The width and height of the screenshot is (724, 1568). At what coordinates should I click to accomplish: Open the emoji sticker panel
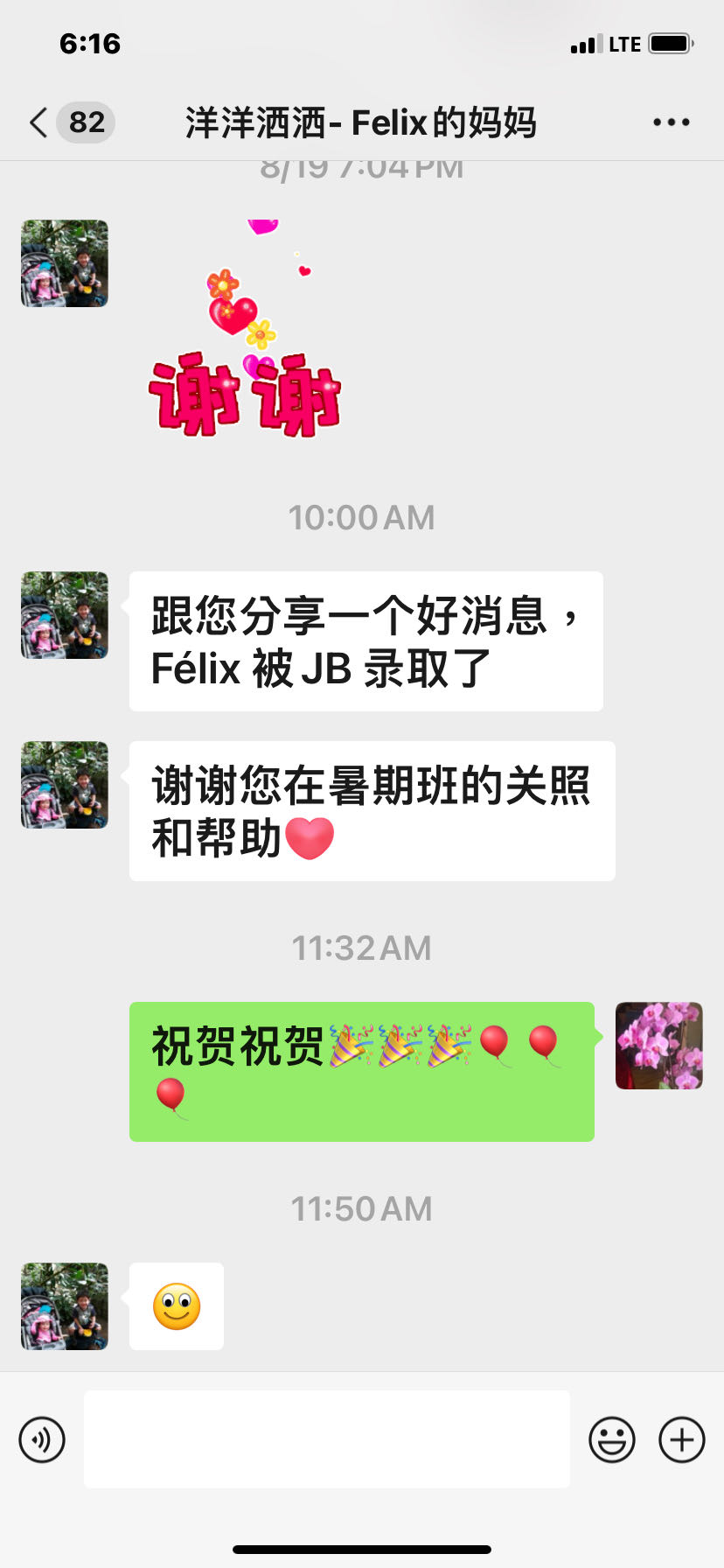pos(611,1439)
